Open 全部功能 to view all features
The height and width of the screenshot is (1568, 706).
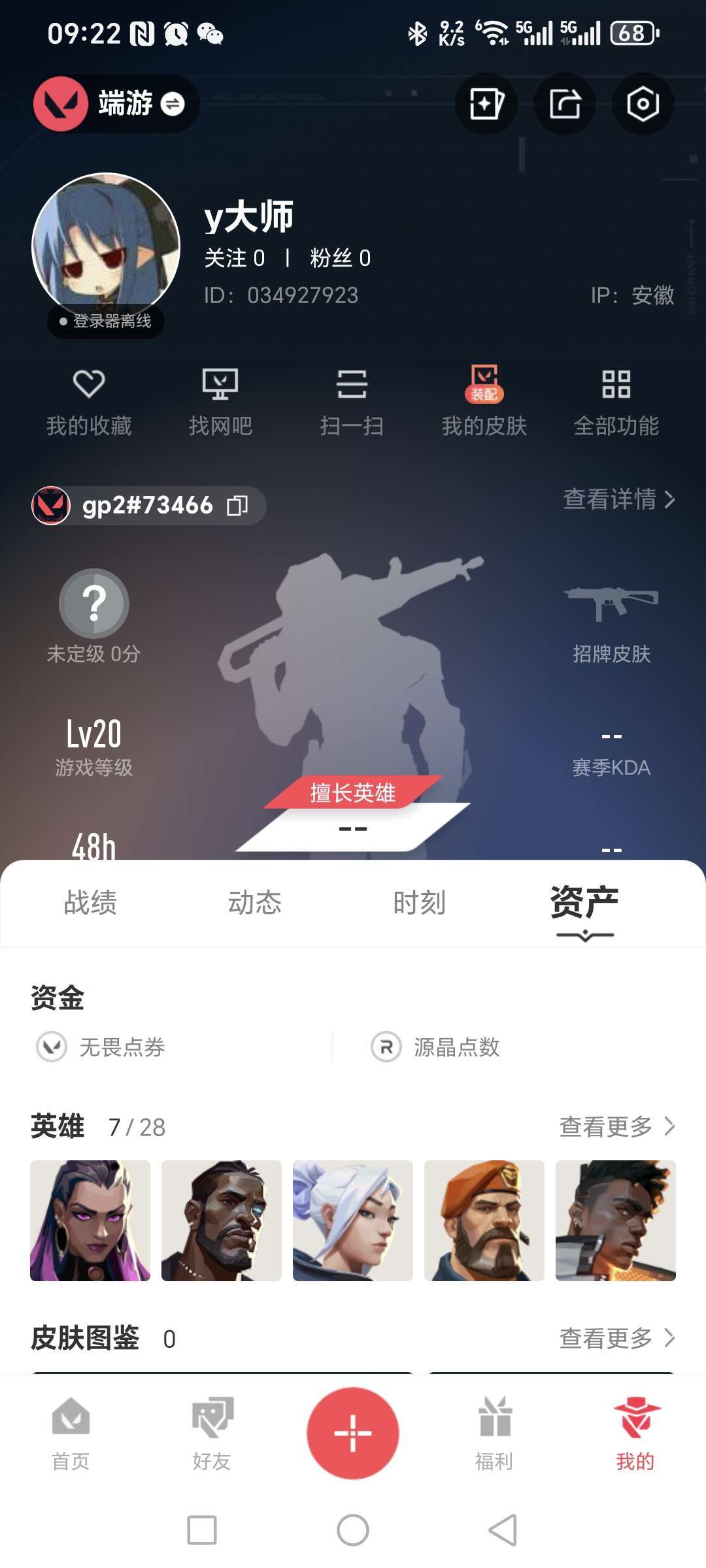[616, 401]
